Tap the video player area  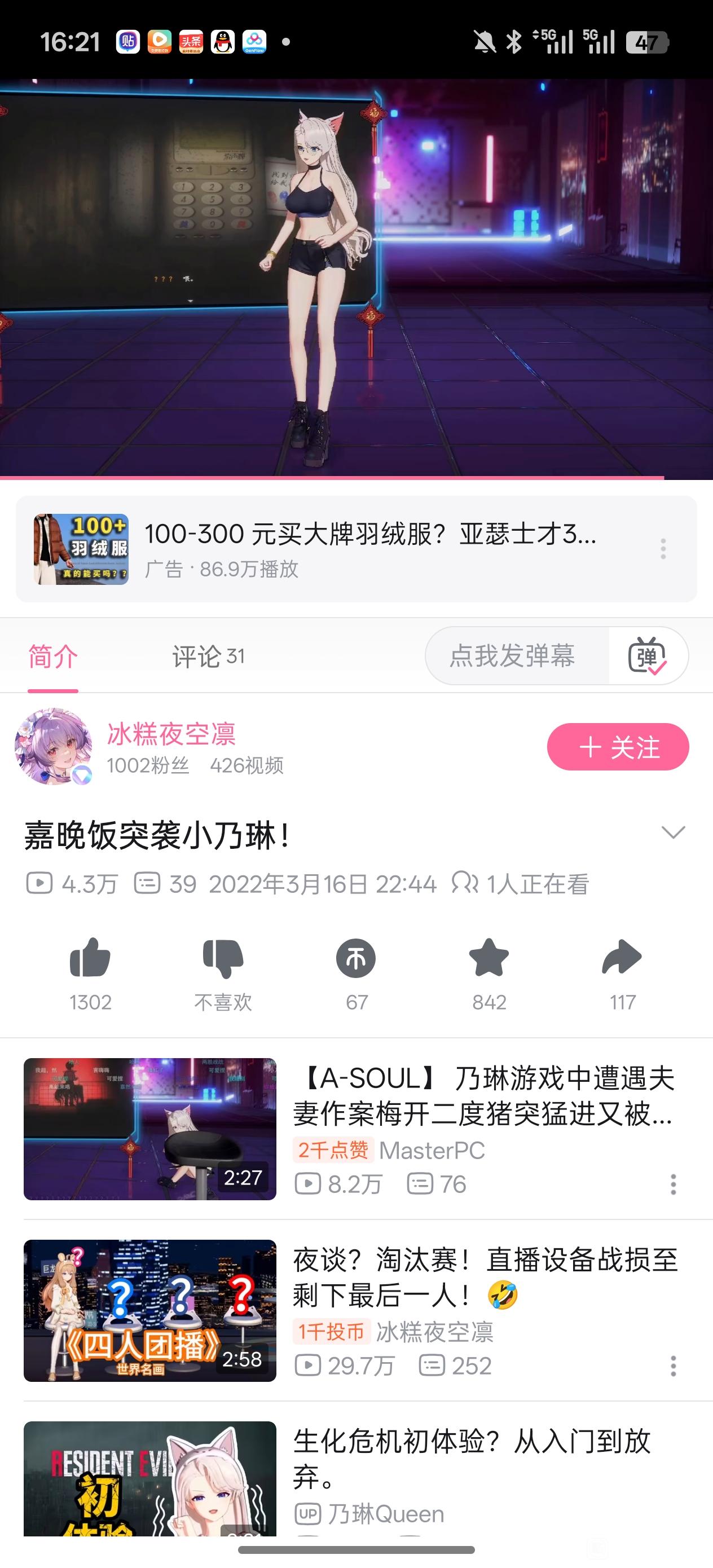point(356,277)
